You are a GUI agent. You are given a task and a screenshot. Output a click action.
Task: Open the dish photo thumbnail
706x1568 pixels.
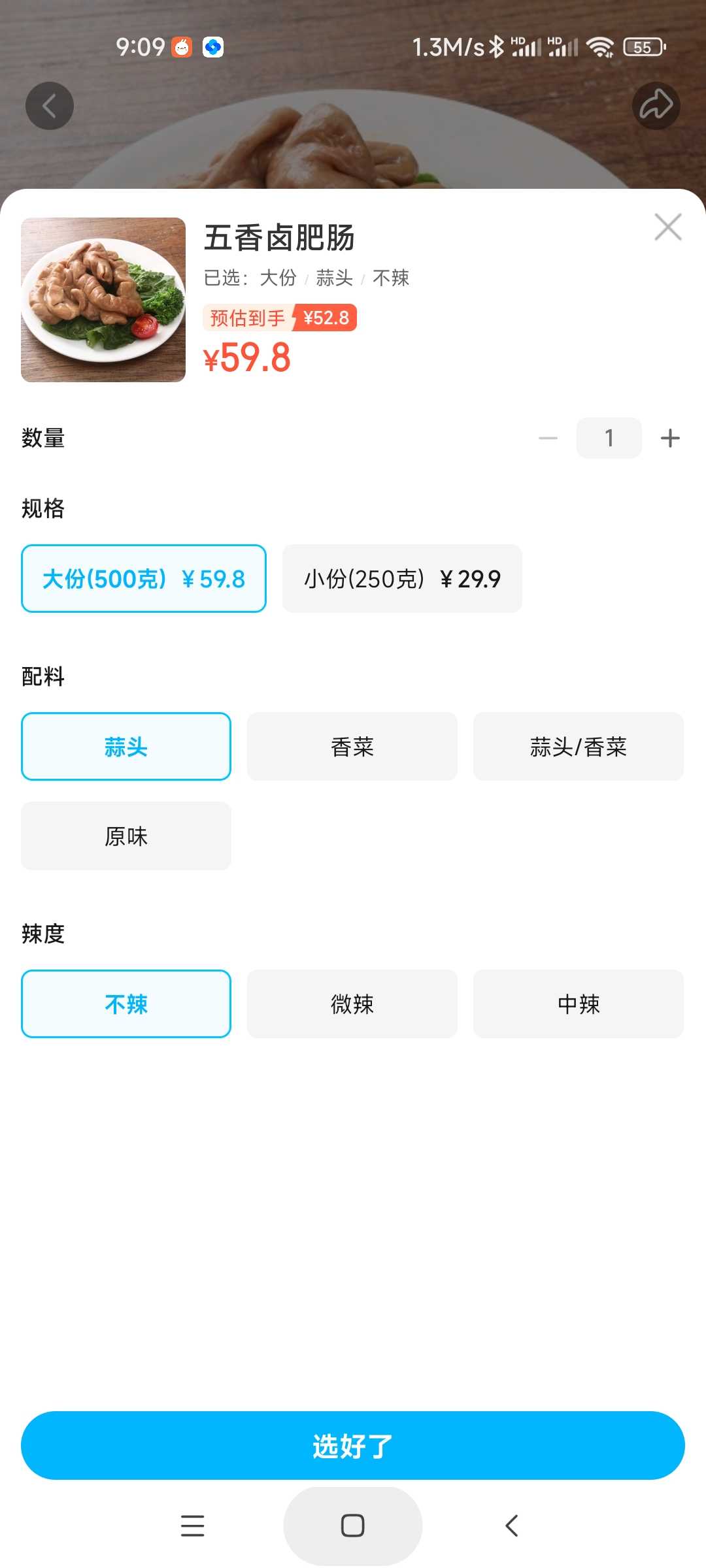click(x=103, y=300)
